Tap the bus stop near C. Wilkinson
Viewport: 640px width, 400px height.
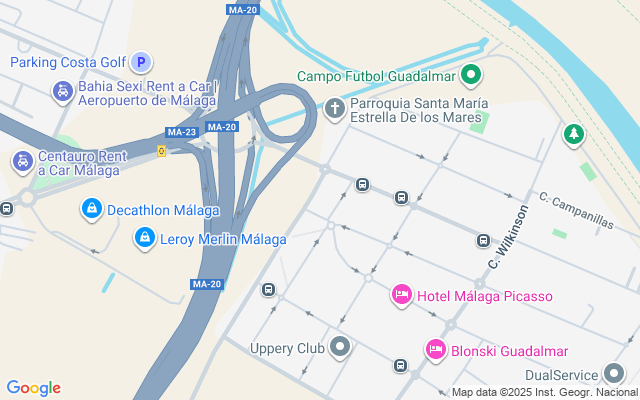(483, 240)
